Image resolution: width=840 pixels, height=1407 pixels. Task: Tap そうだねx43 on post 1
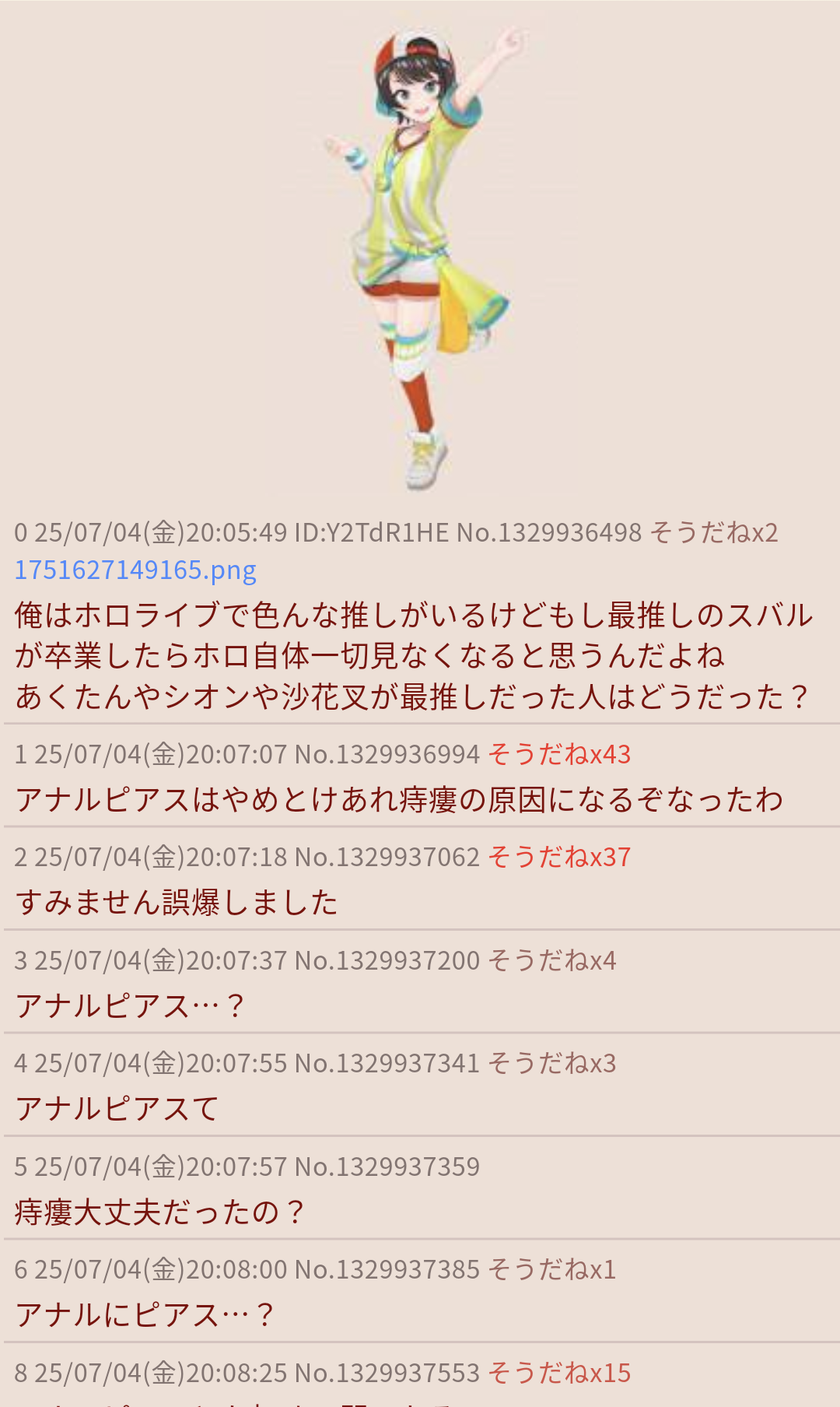click(x=559, y=754)
